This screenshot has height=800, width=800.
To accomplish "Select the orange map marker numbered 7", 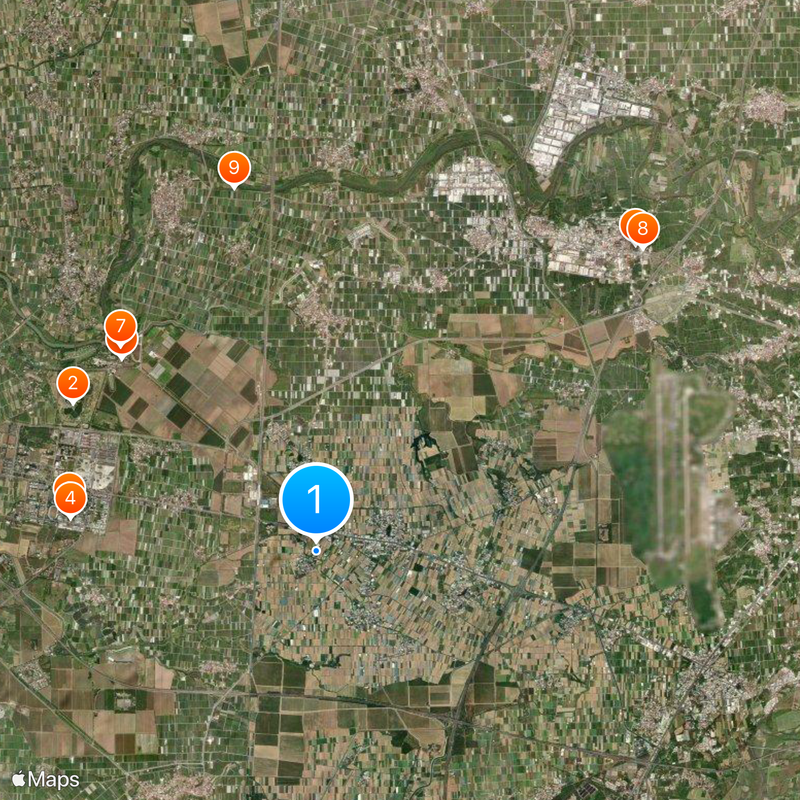I will tap(121, 326).
